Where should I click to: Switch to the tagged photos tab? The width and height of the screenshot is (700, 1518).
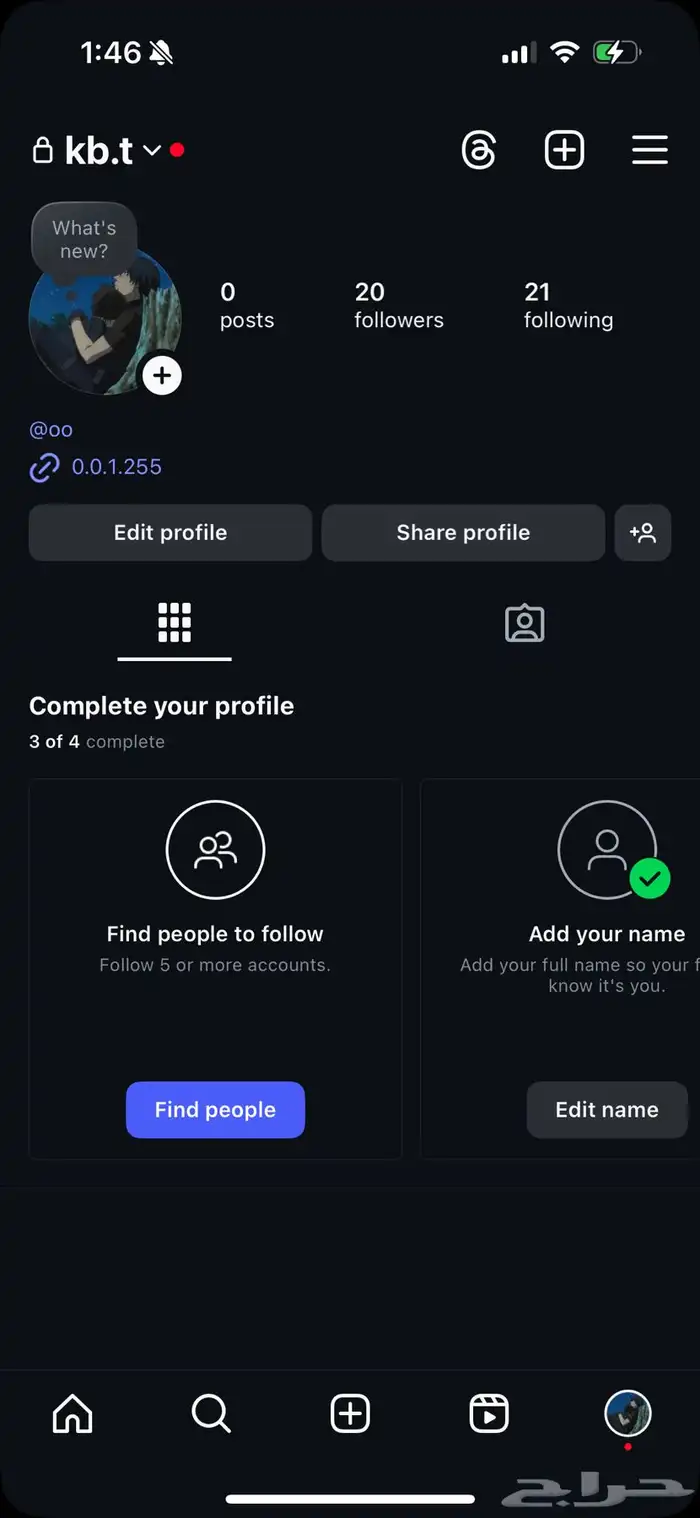(525, 623)
